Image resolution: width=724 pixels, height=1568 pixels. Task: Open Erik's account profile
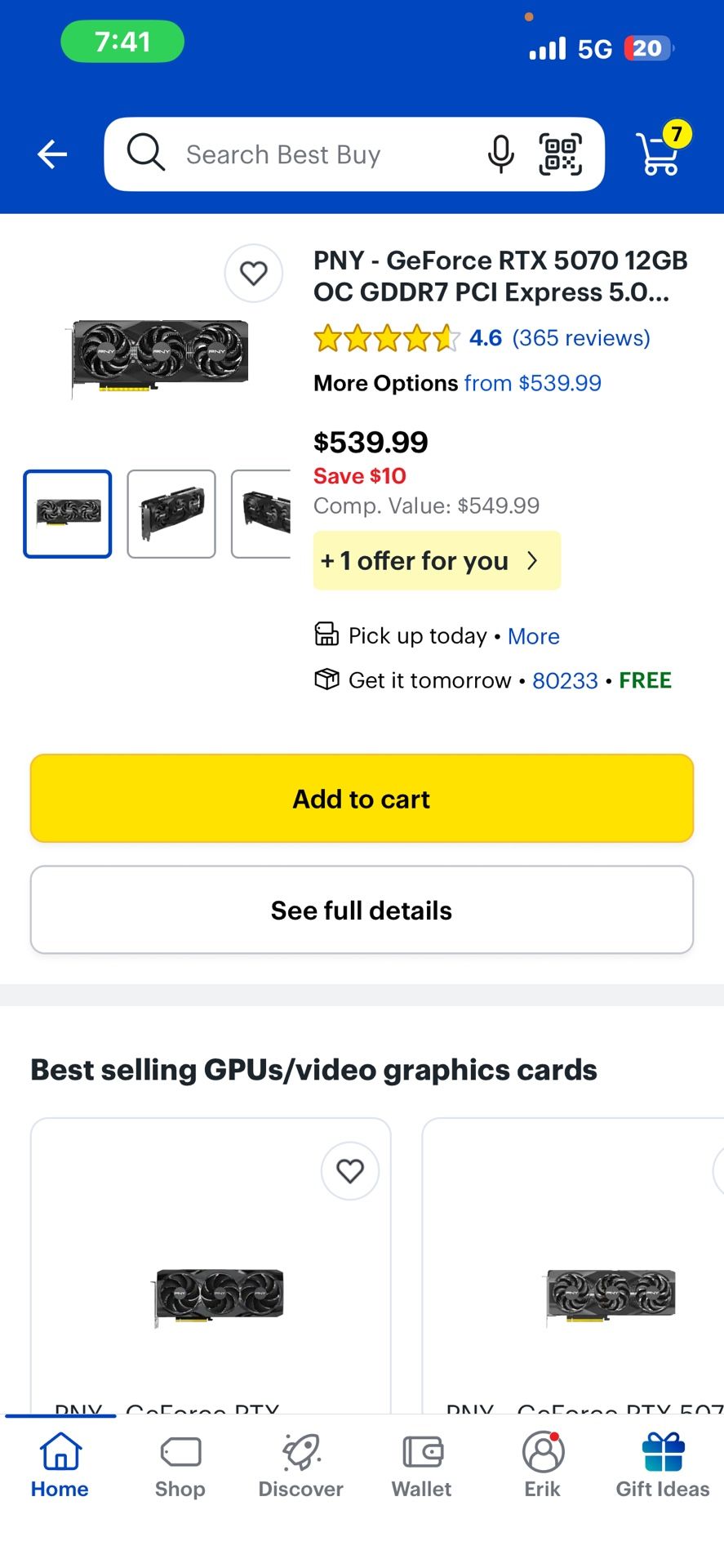(542, 1466)
